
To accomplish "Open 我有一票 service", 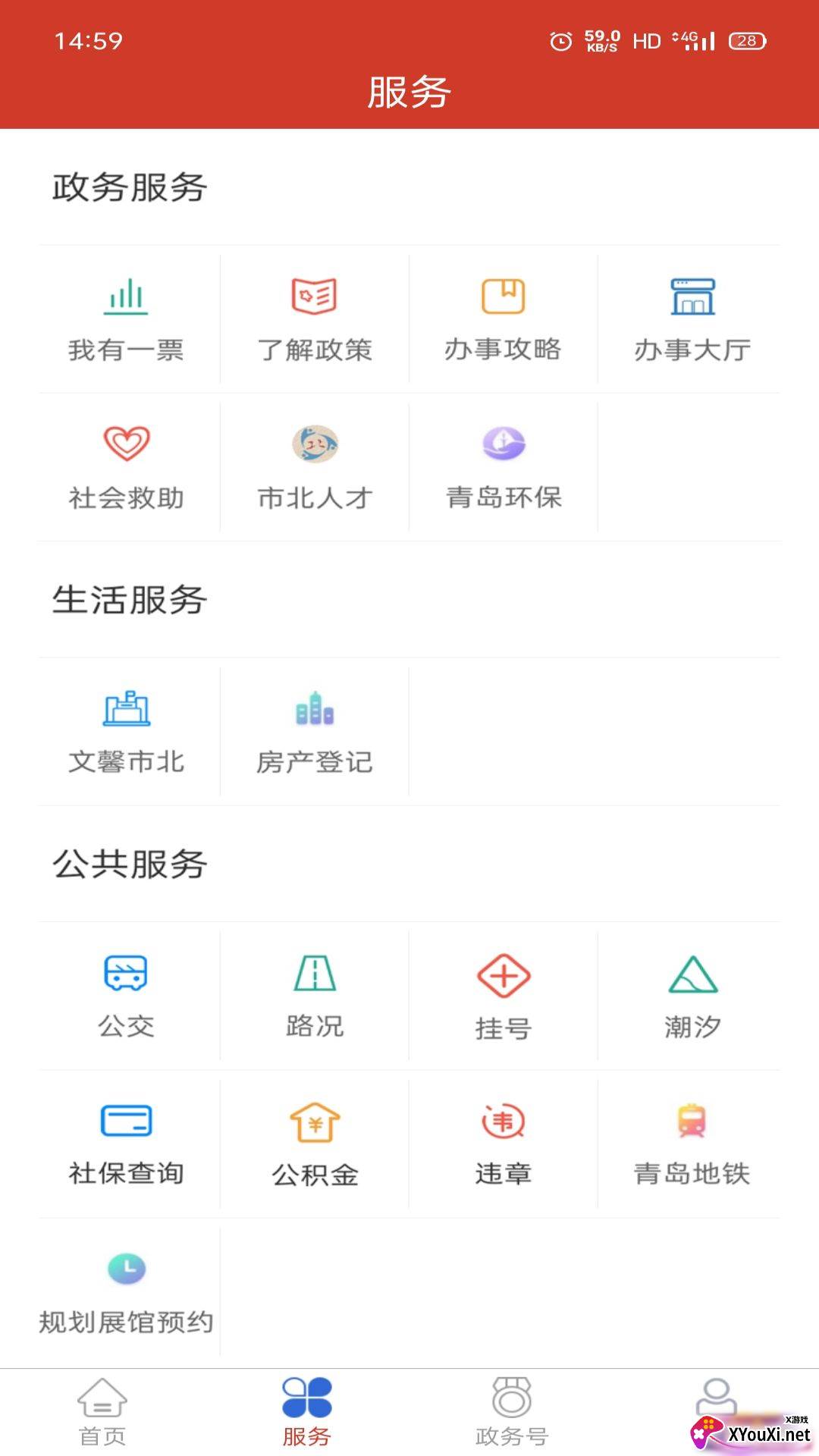I will (x=126, y=319).
